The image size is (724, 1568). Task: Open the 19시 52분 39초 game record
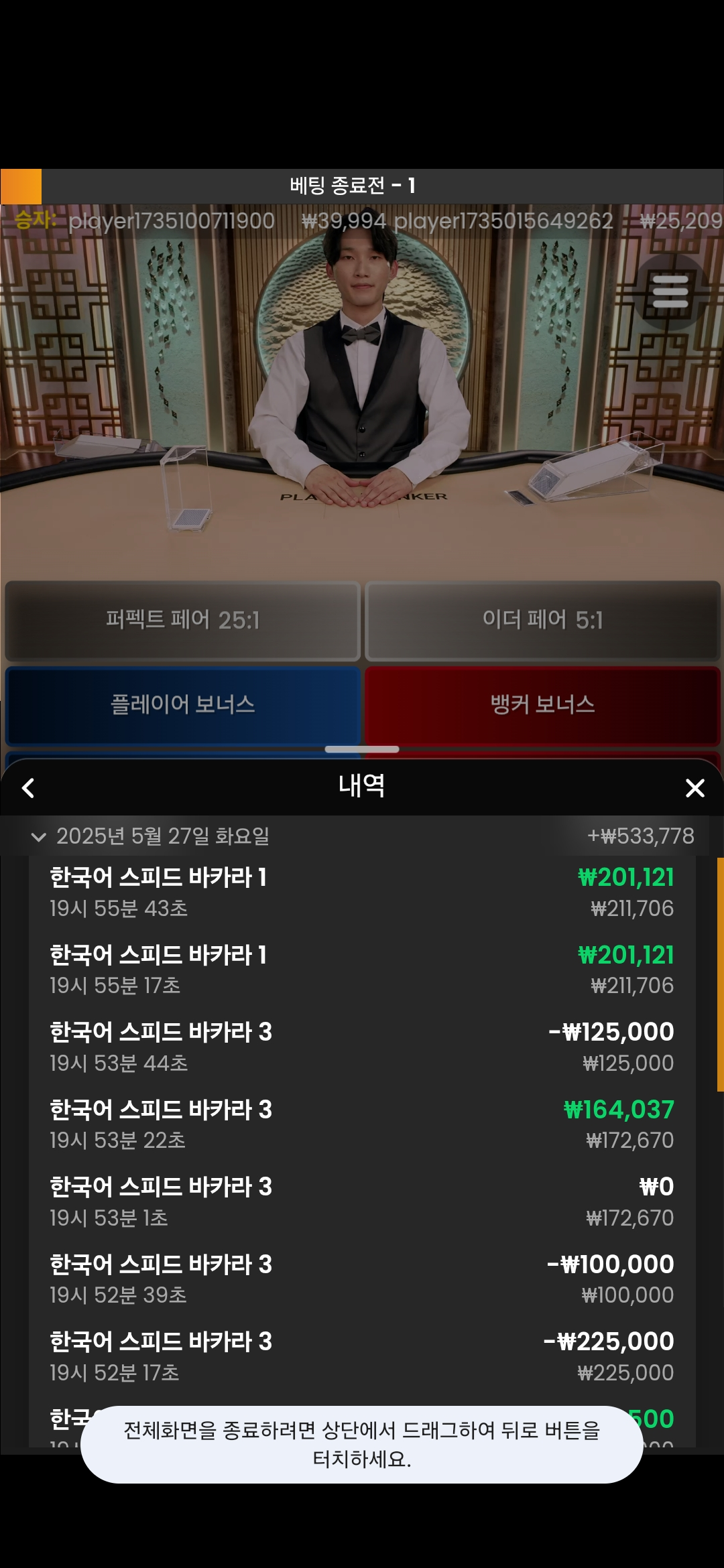click(x=362, y=1279)
